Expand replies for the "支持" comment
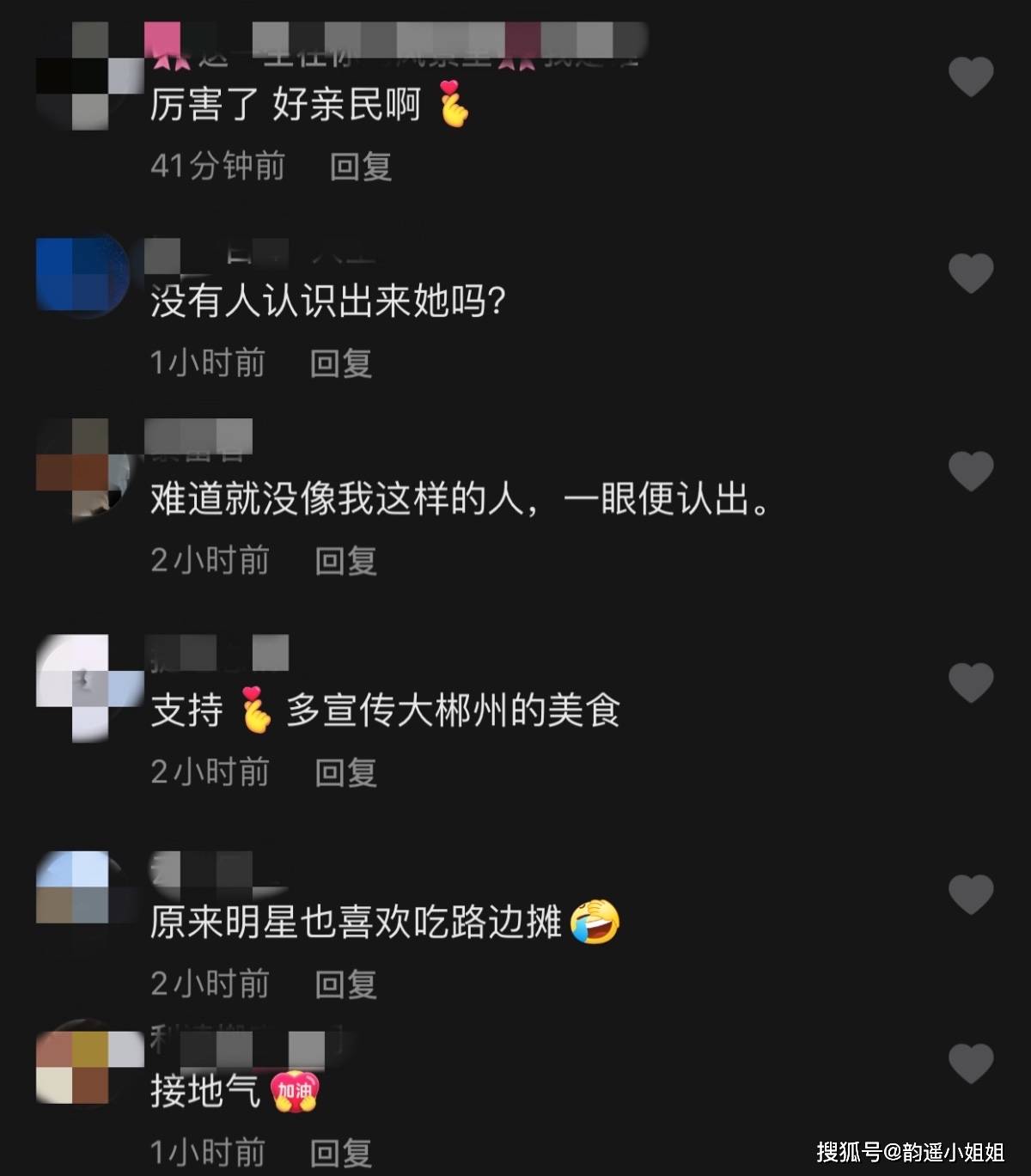This screenshot has width=1031, height=1176. [347, 772]
